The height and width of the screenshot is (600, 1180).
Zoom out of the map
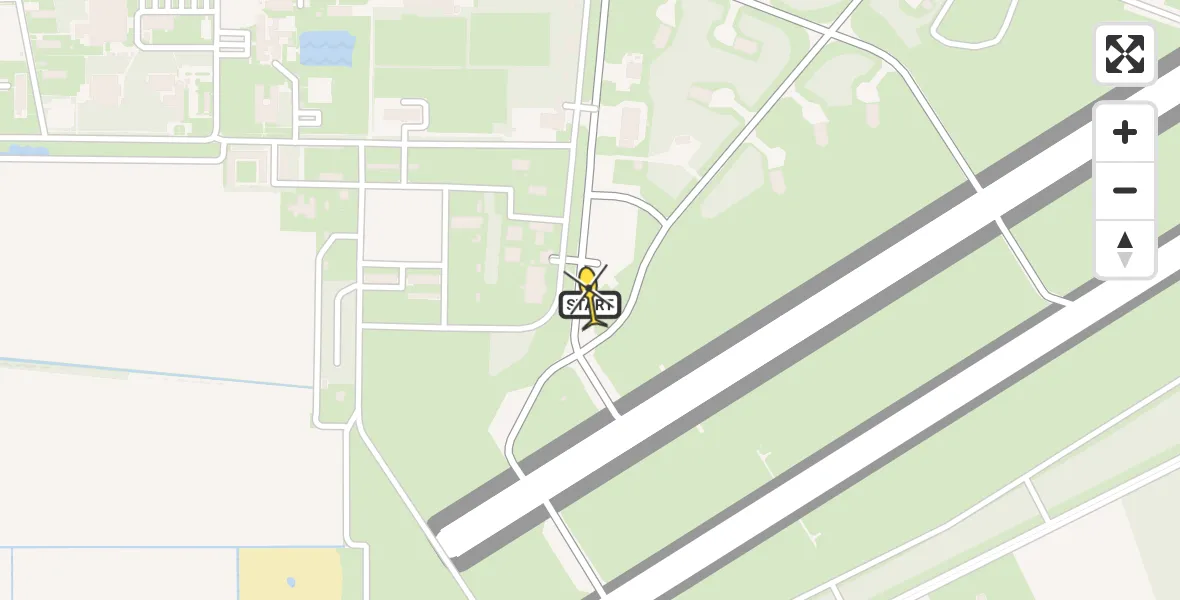1125,190
